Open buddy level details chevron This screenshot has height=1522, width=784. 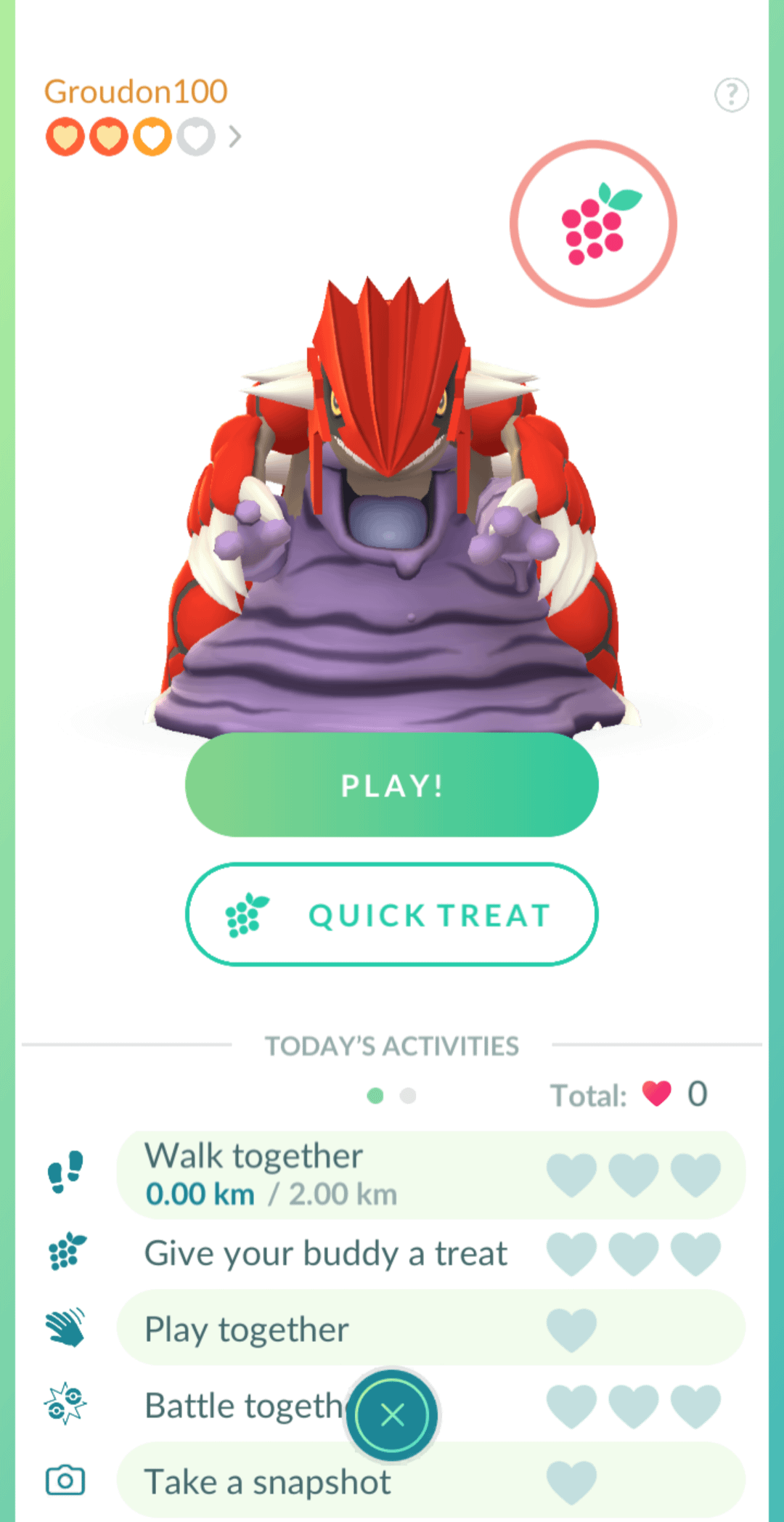coord(234,137)
